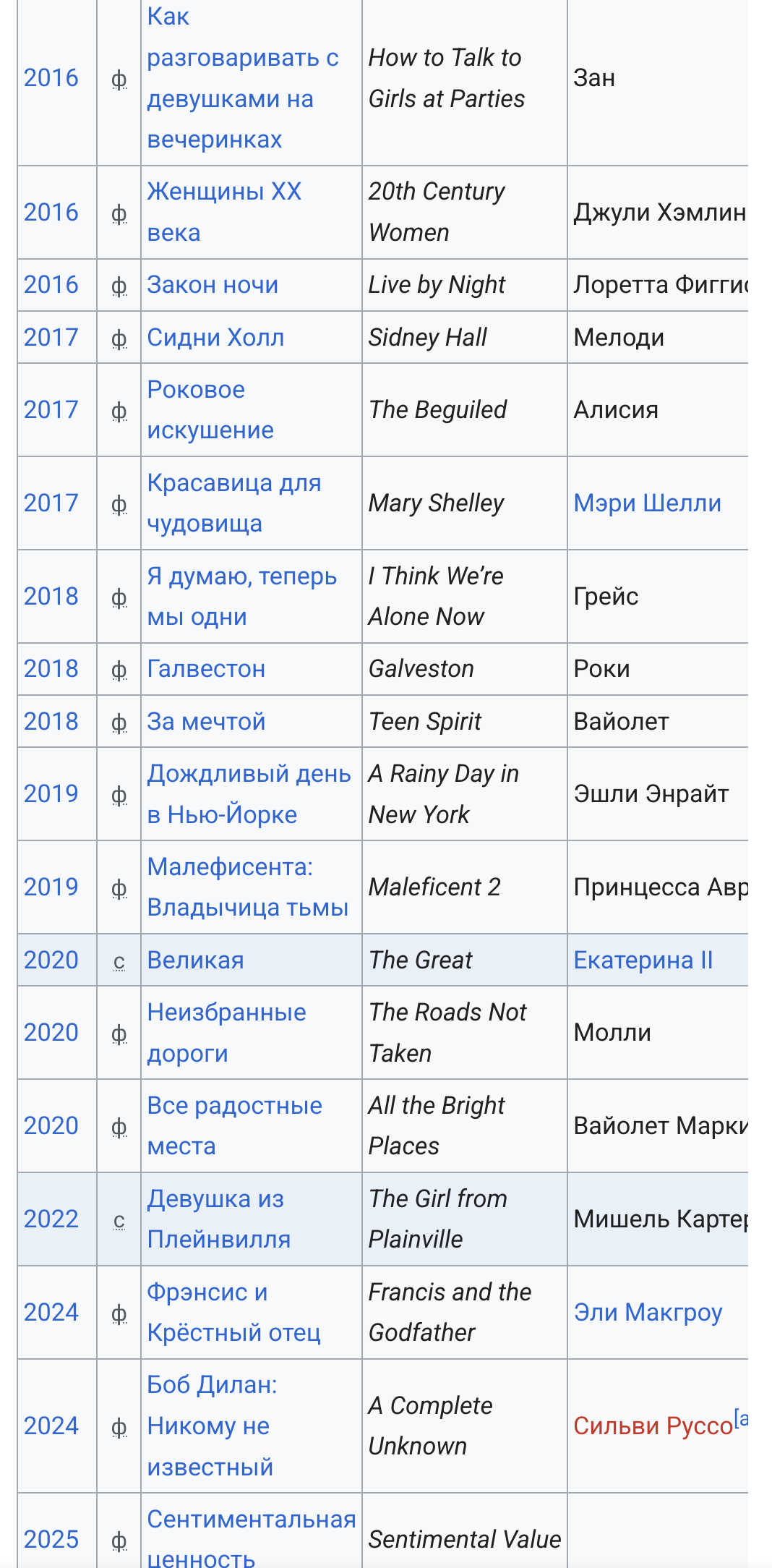
Task: Open the Великая series link
Action: [x=195, y=960]
